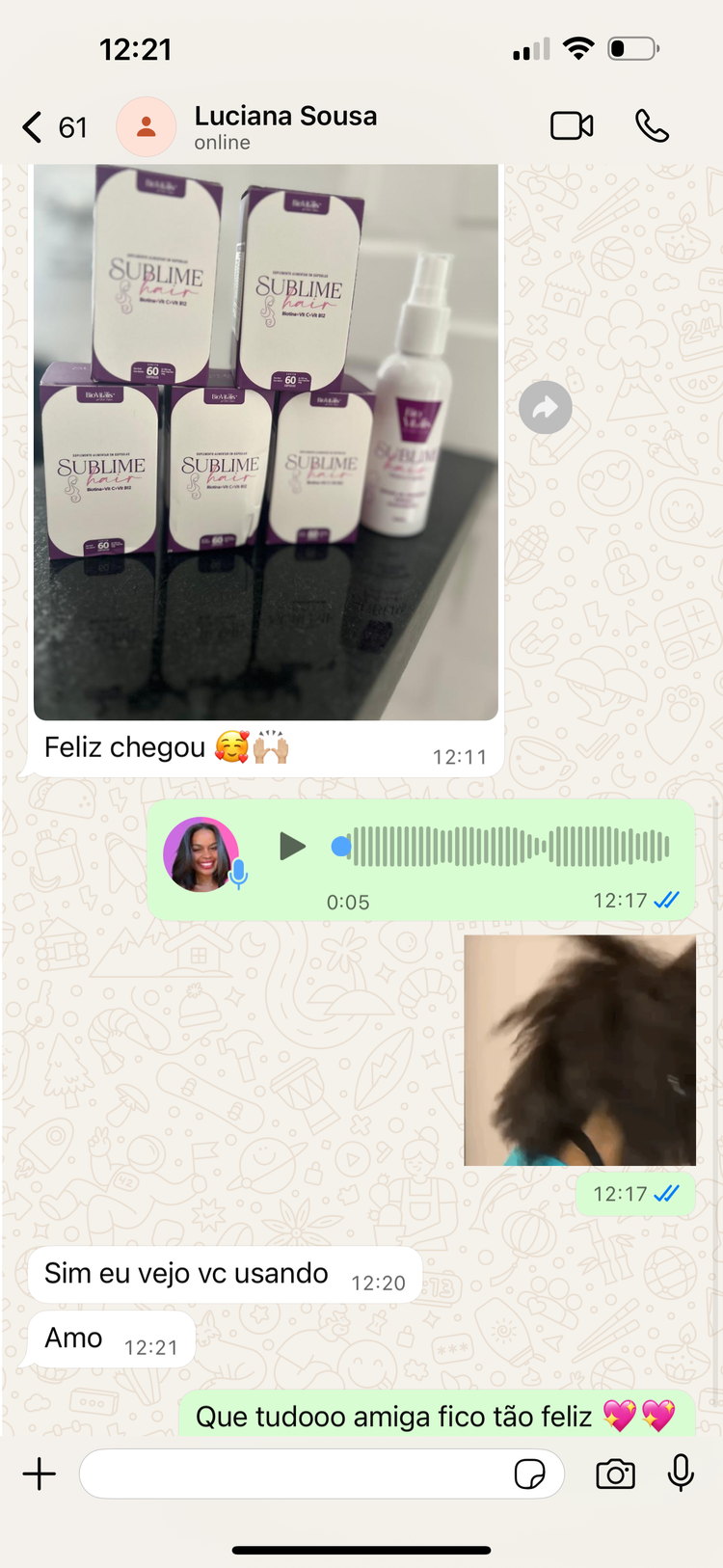Forward the Sublime Hair photo message
The height and width of the screenshot is (1568, 723).
546,408
